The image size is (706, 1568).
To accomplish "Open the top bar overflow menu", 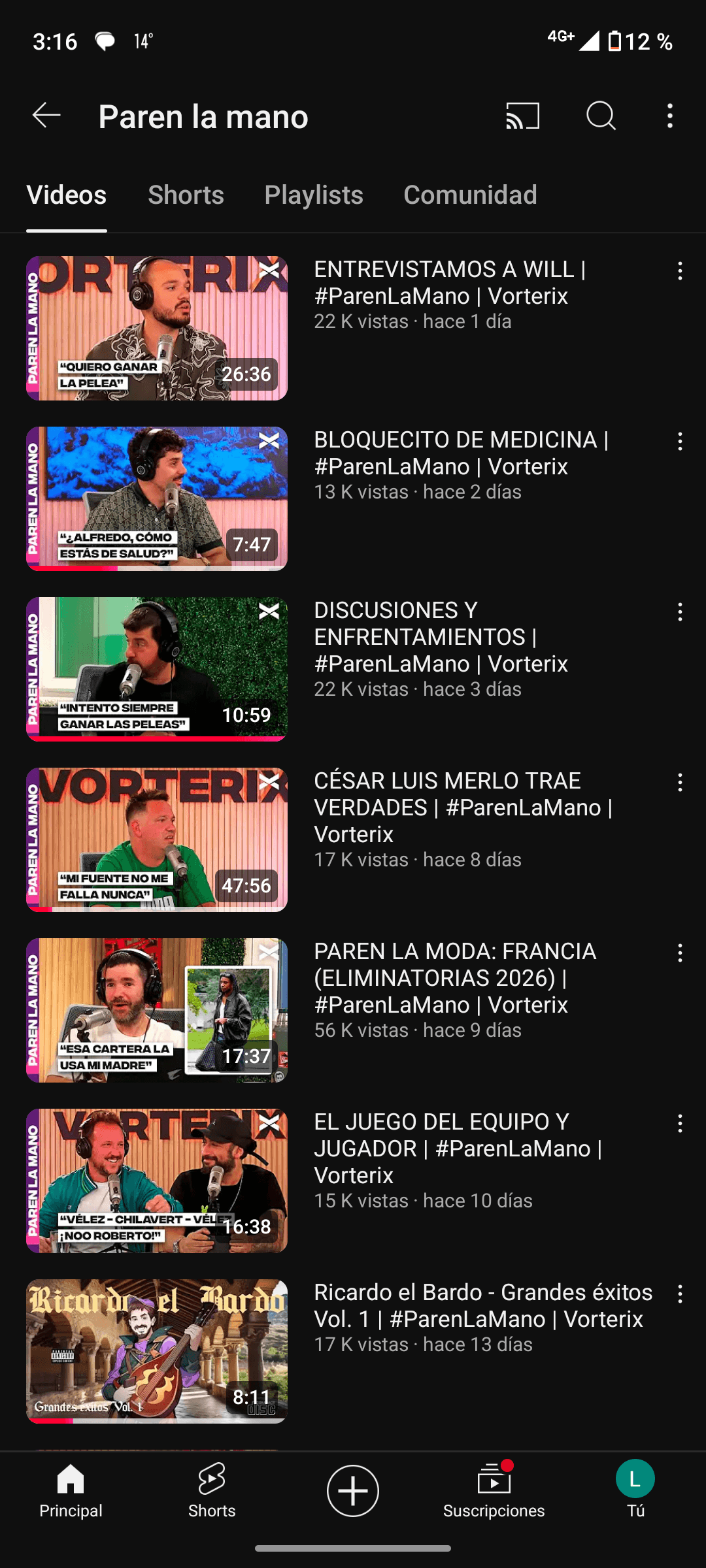I will tap(670, 116).
